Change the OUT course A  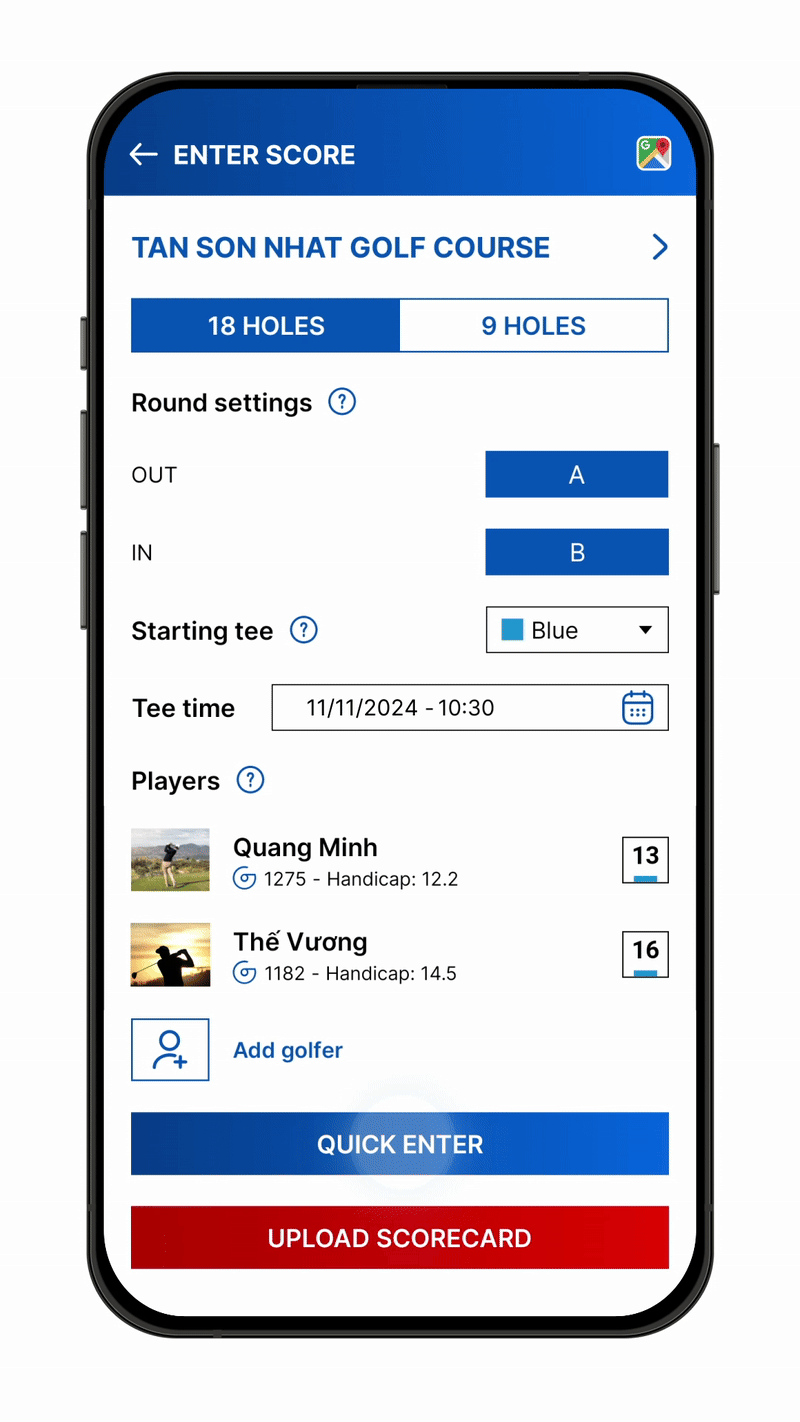pos(576,475)
